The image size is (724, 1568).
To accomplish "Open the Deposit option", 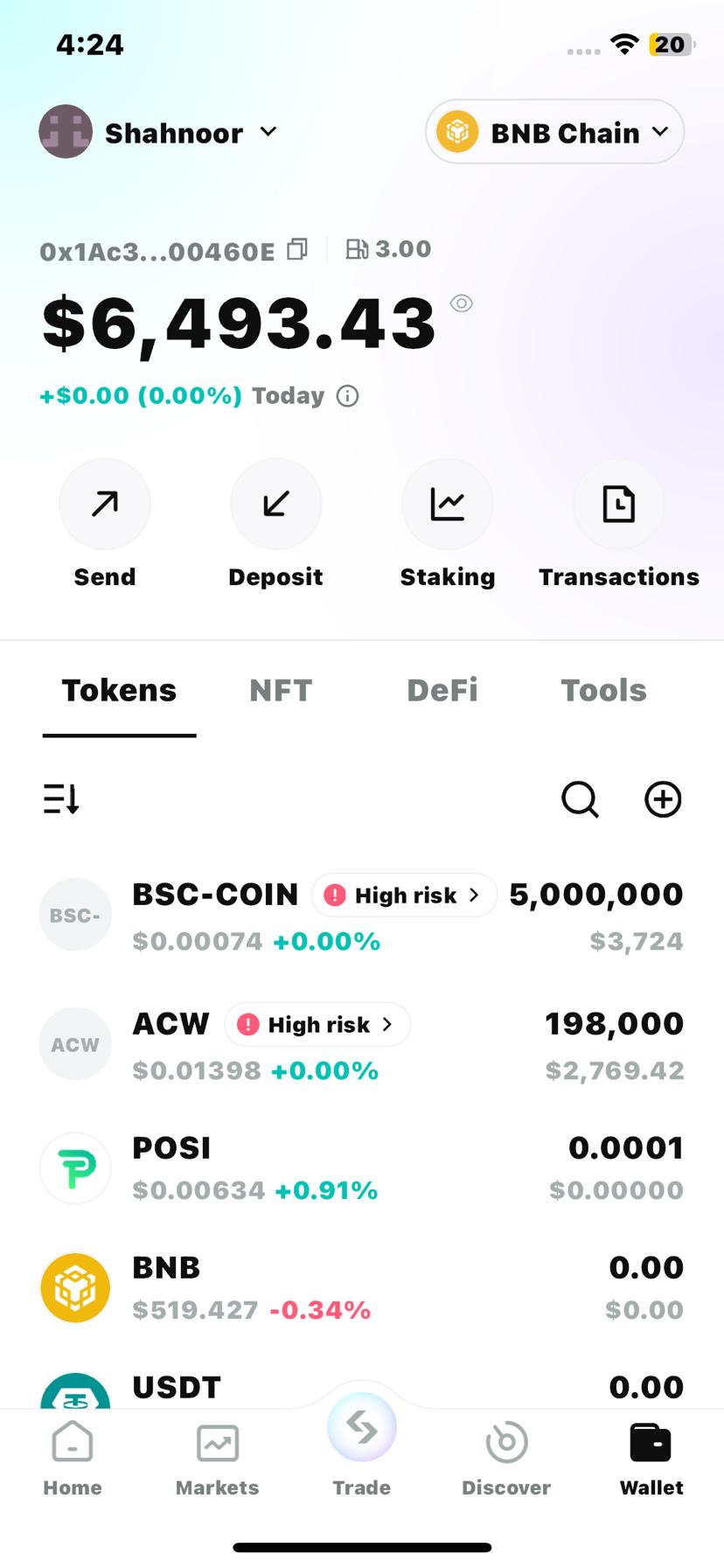I will [275, 505].
